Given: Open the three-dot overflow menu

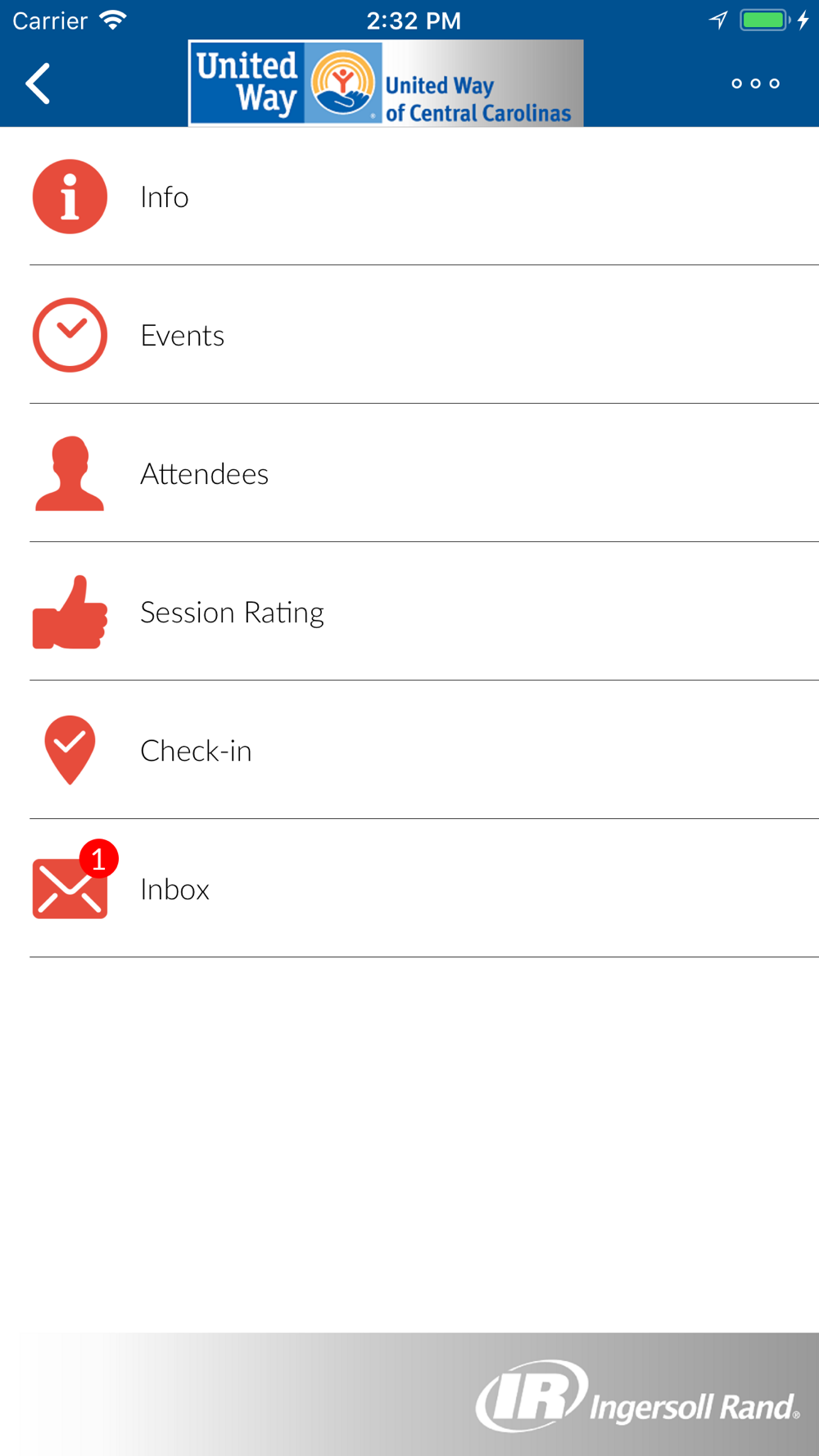Looking at the screenshot, I should coord(755,84).
